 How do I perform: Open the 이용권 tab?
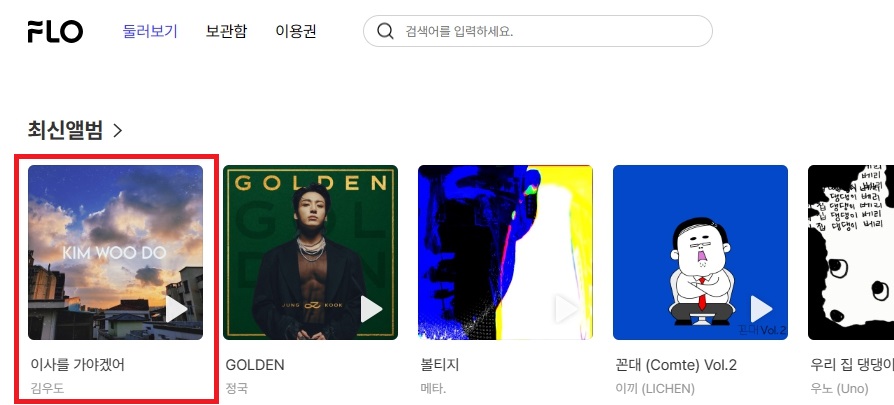pyautogui.click(x=296, y=31)
